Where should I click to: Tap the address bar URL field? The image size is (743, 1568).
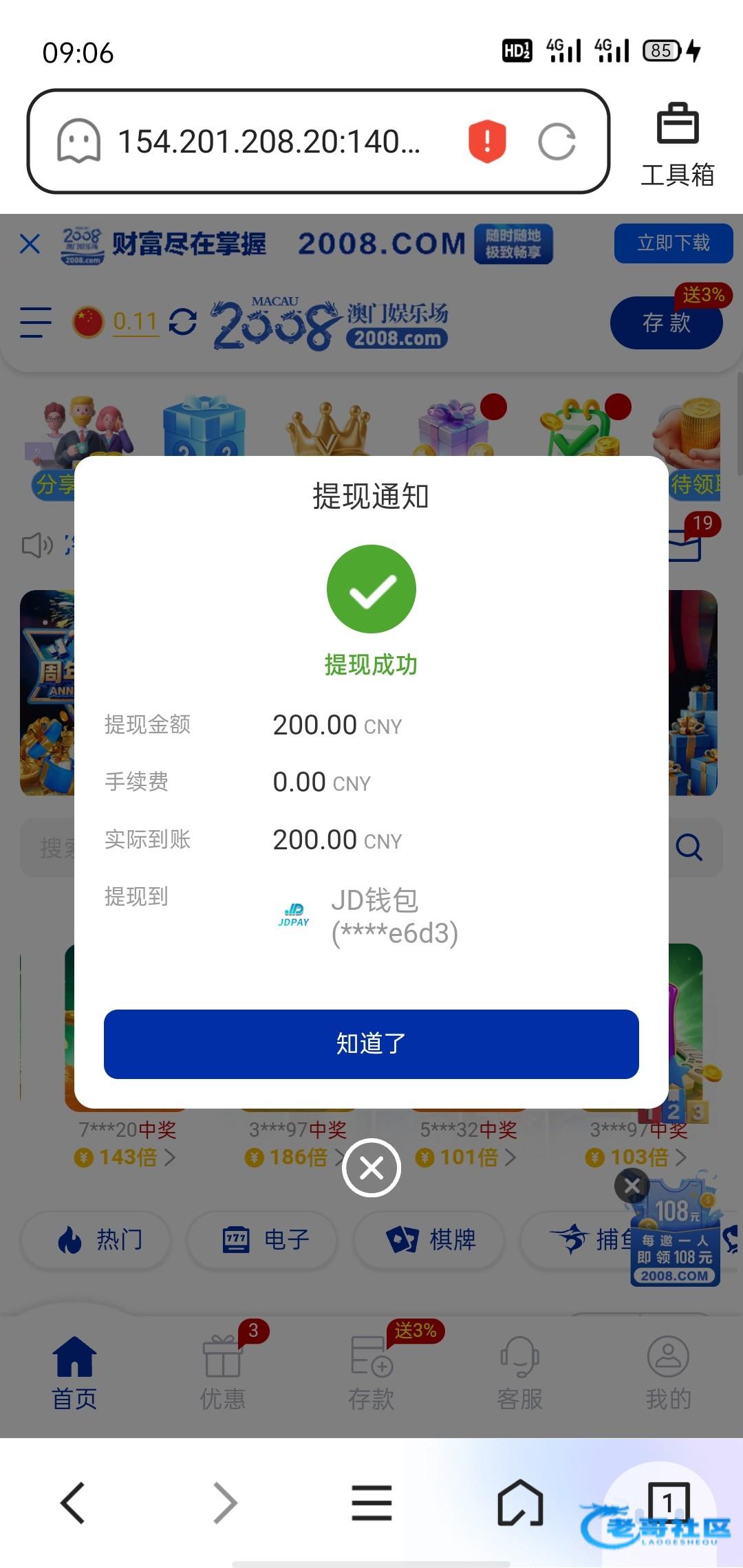tap(268, 142)
